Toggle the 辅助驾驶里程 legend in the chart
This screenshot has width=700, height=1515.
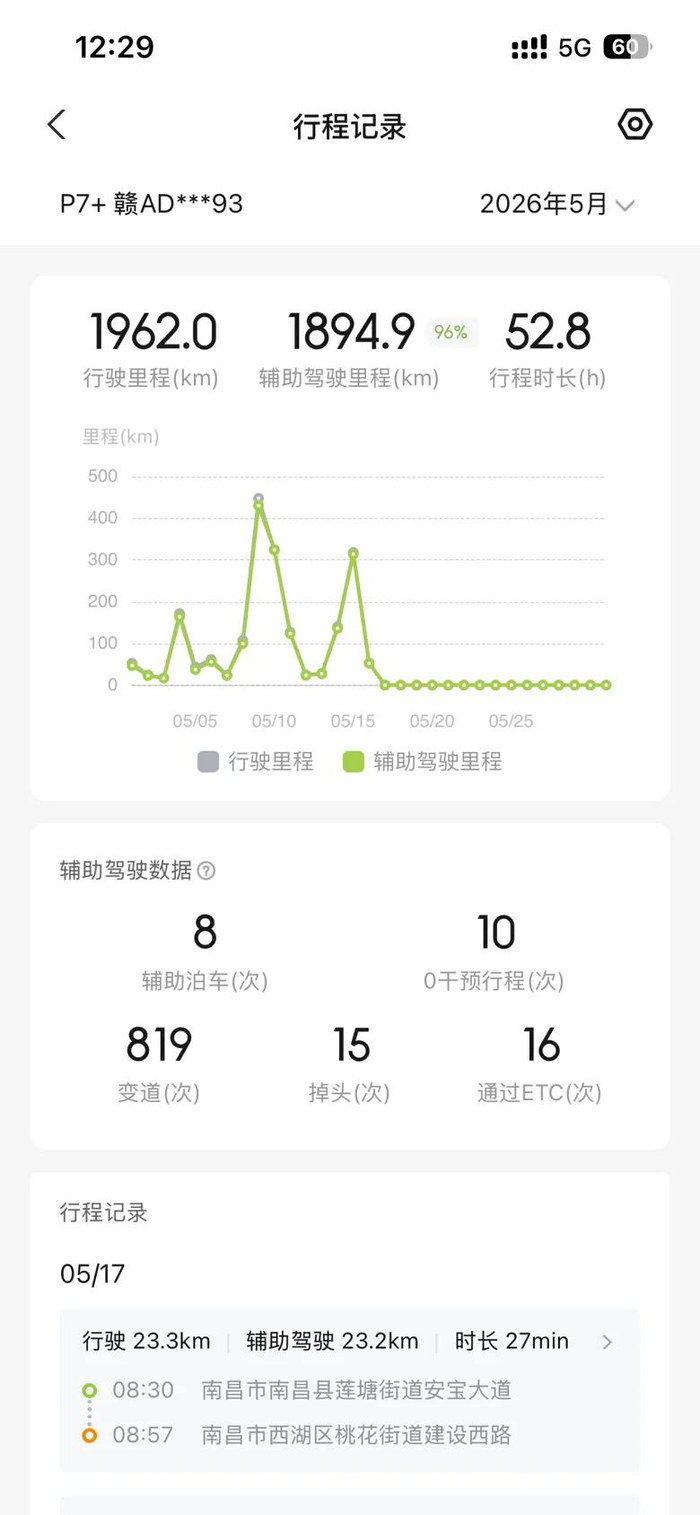tap(422, 762)
